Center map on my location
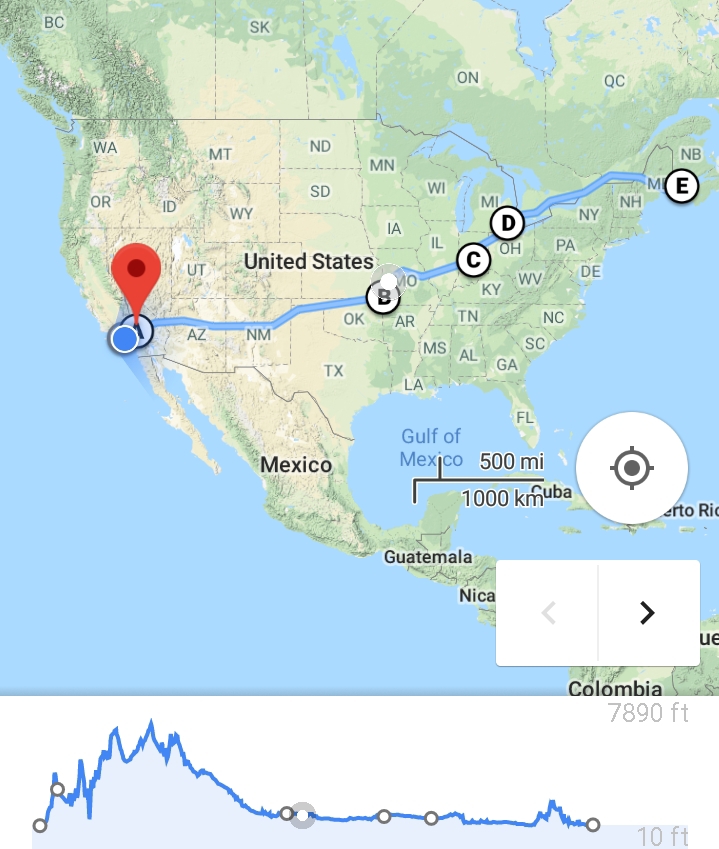Image resolution: width=719 pixels, height=849 pixels. (x=631, y=467)
